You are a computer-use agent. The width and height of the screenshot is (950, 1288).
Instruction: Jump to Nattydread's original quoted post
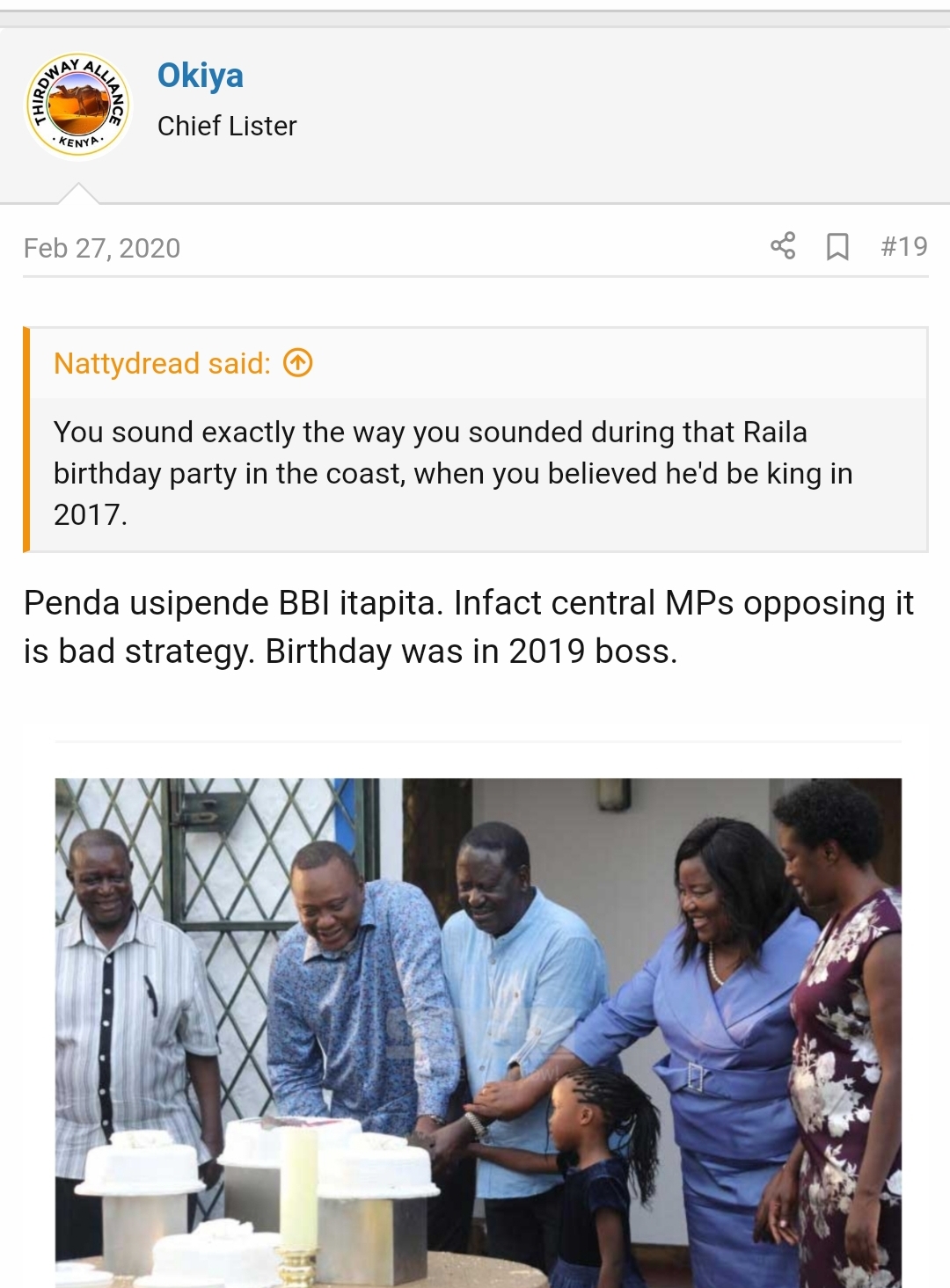point(298,363)
